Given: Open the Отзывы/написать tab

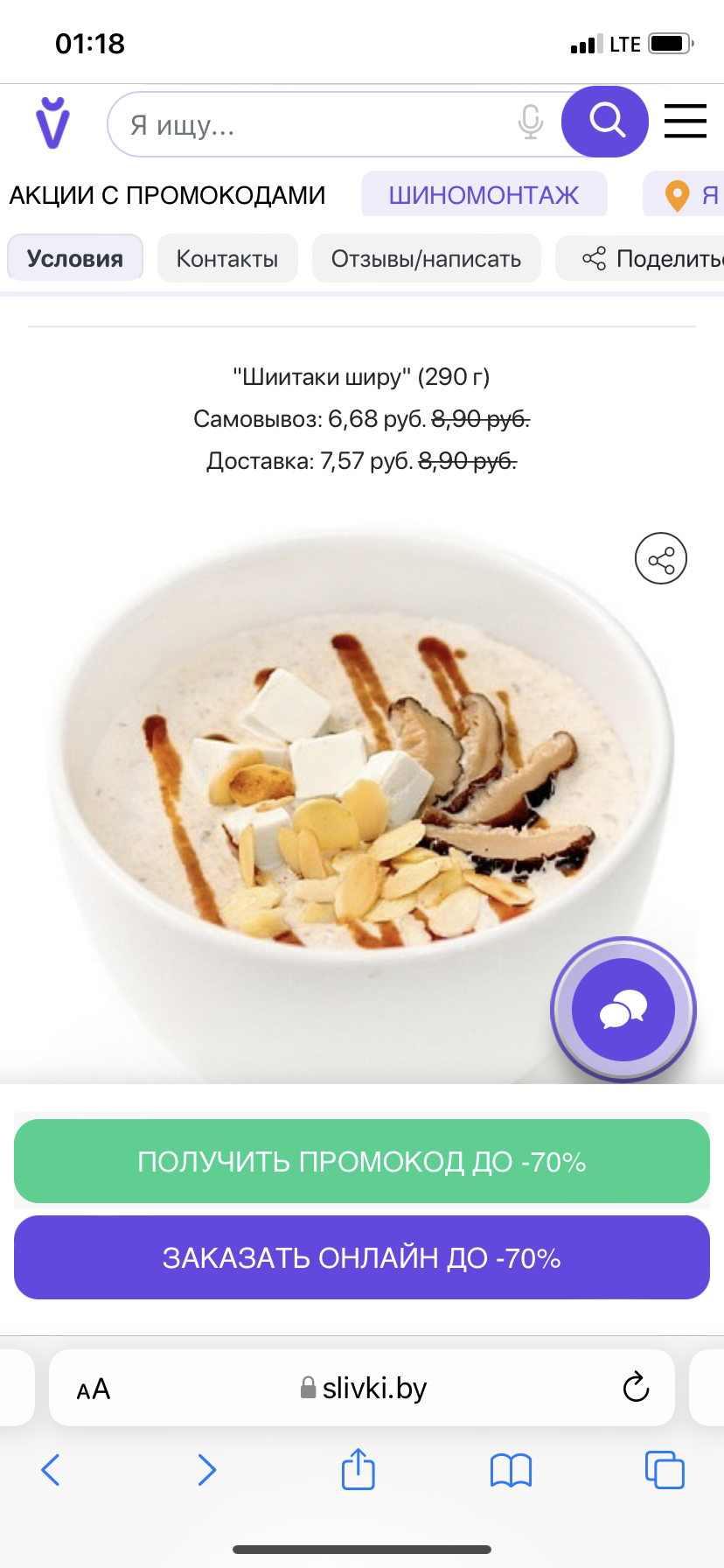Looking at the screenshot, I should (426, 258).
